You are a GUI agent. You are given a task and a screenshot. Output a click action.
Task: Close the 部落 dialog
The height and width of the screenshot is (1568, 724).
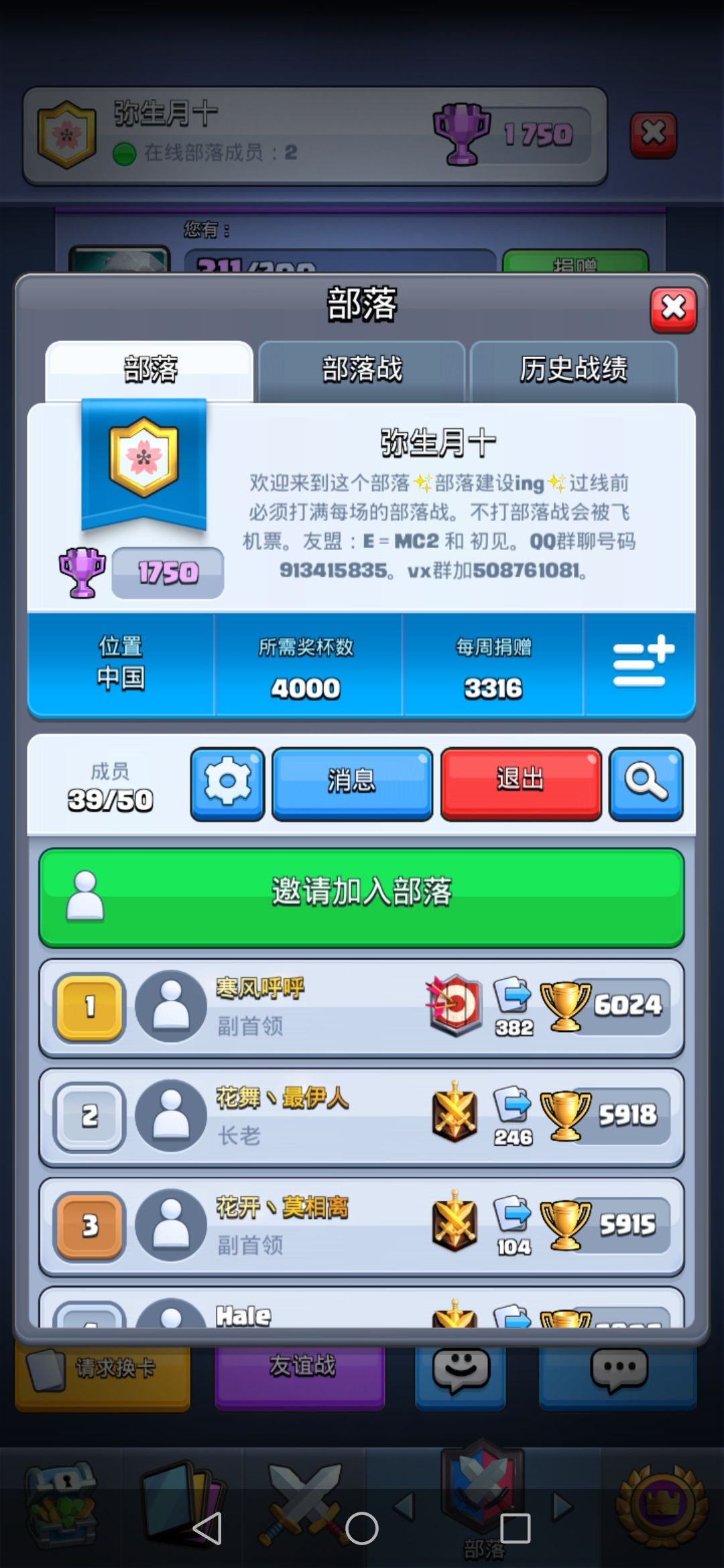click(673, 310)
